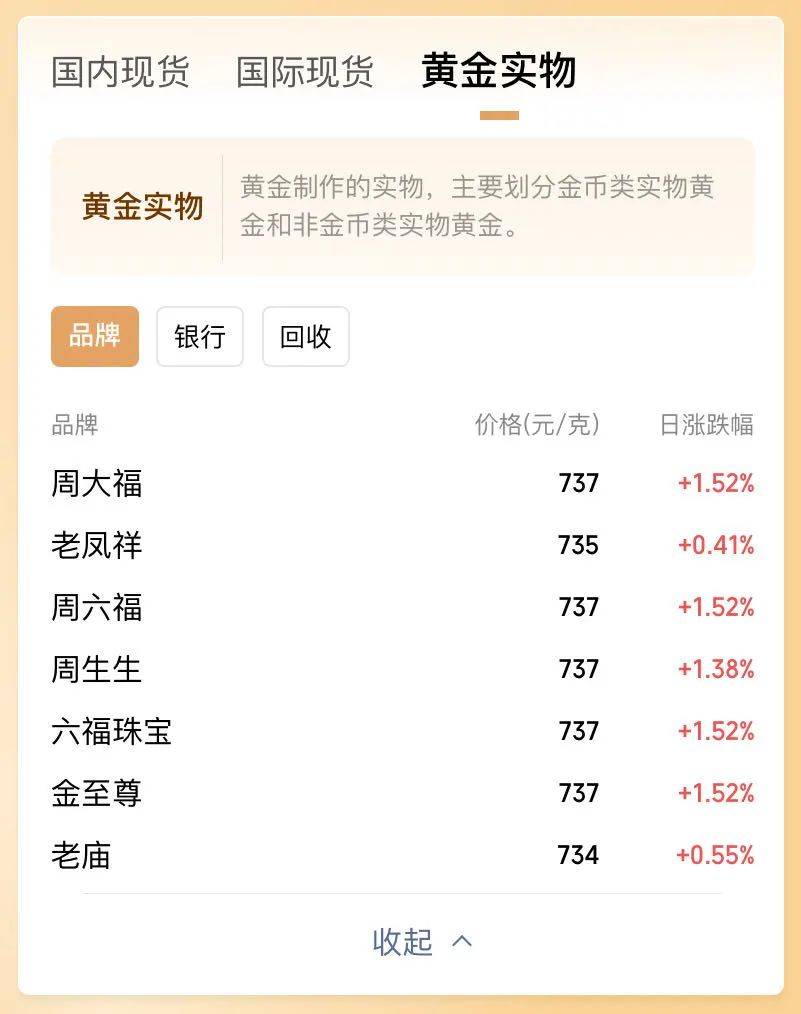Open the 老庙 brand row
The height and width of the screenshot is (1014, 801).
82,855
